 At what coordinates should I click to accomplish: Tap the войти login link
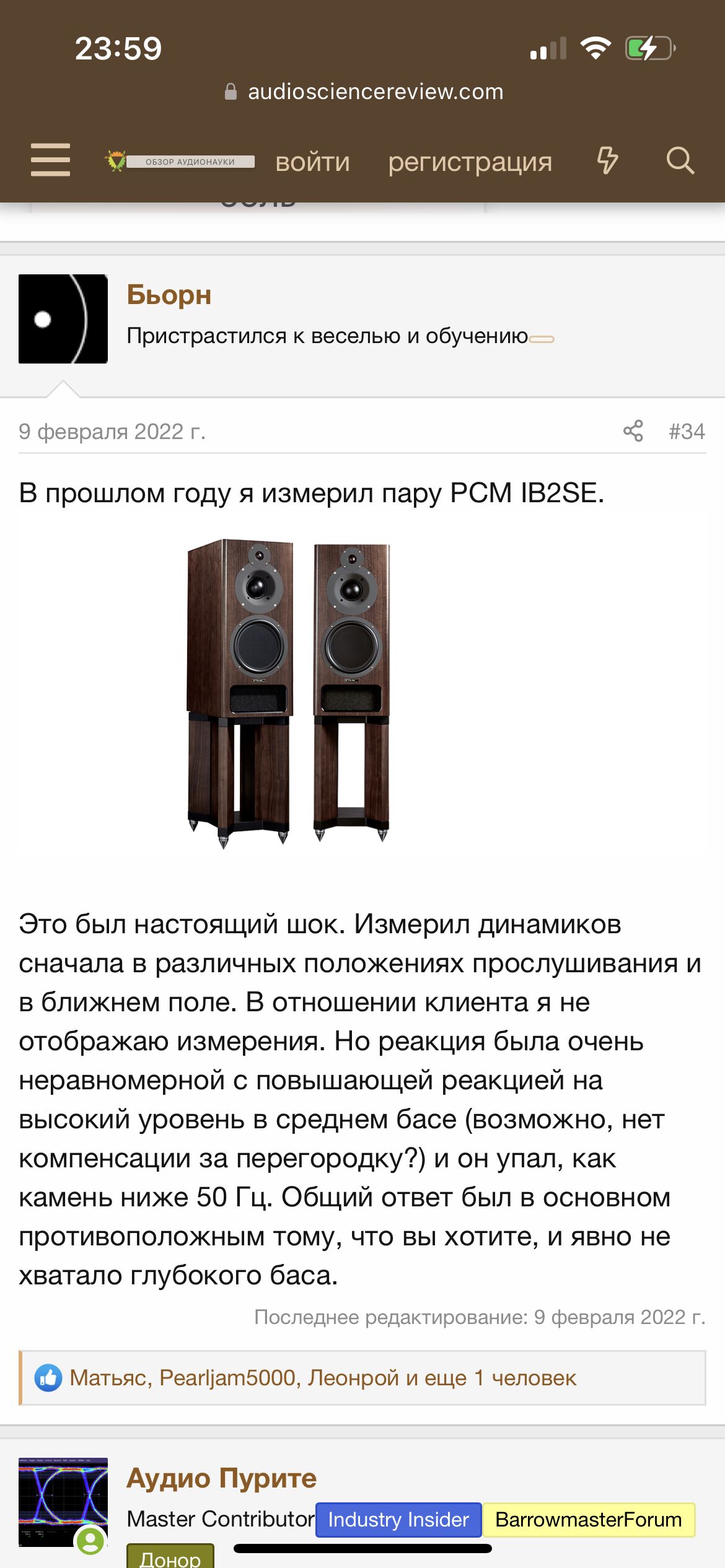coord(312,162)
